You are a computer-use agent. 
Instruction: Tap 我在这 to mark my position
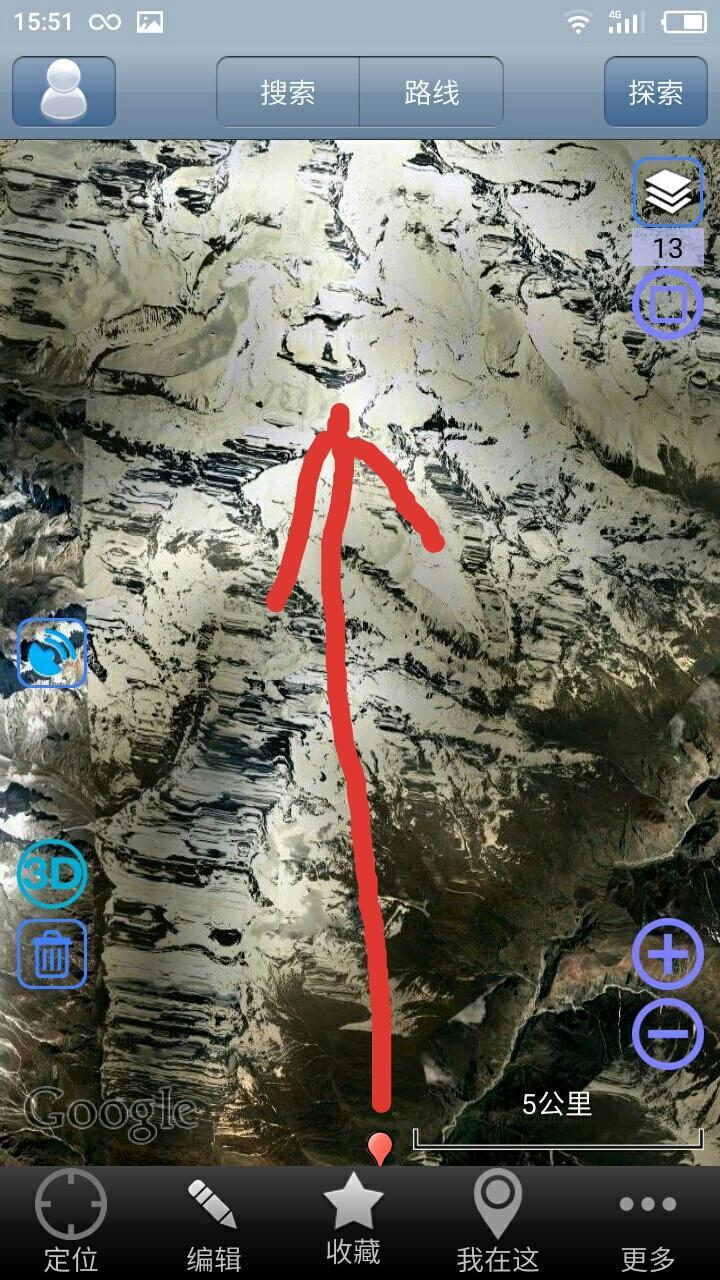tap(497, 1222)
